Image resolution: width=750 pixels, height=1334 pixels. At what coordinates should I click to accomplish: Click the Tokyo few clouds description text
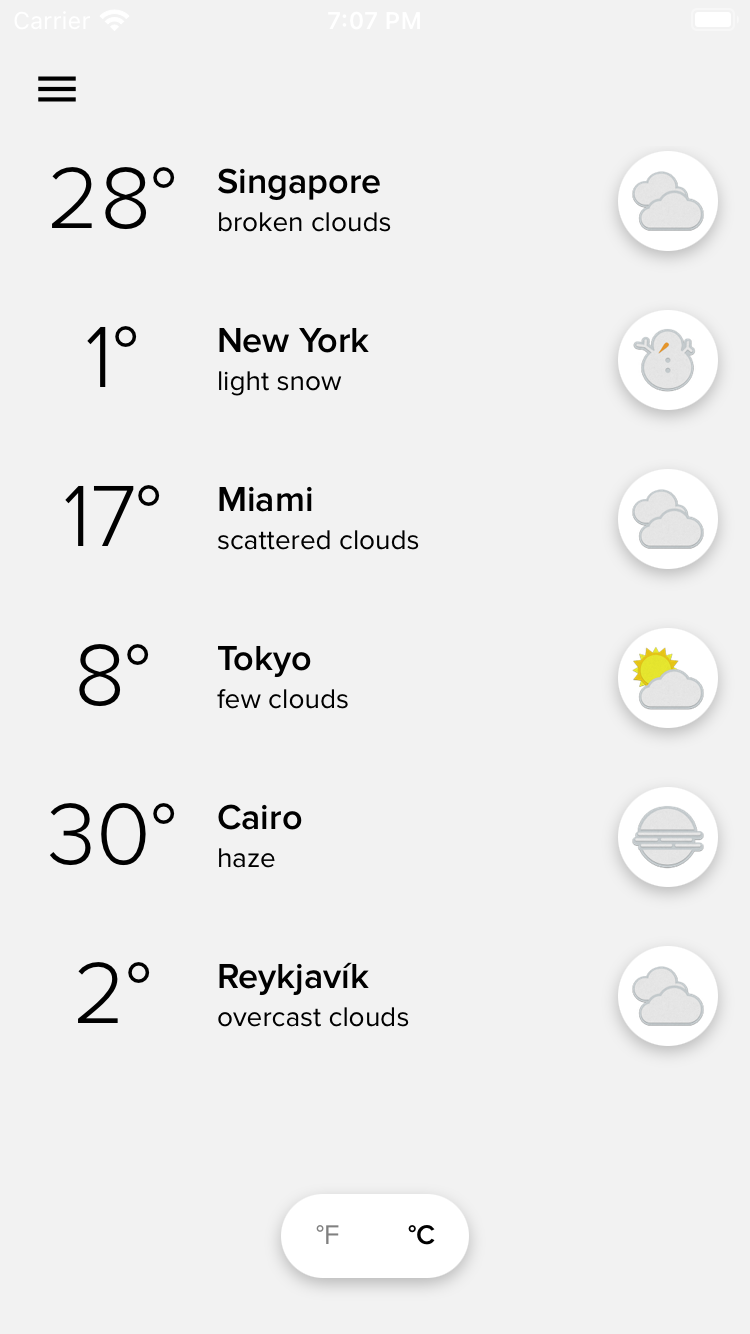[x=282, y=699]
